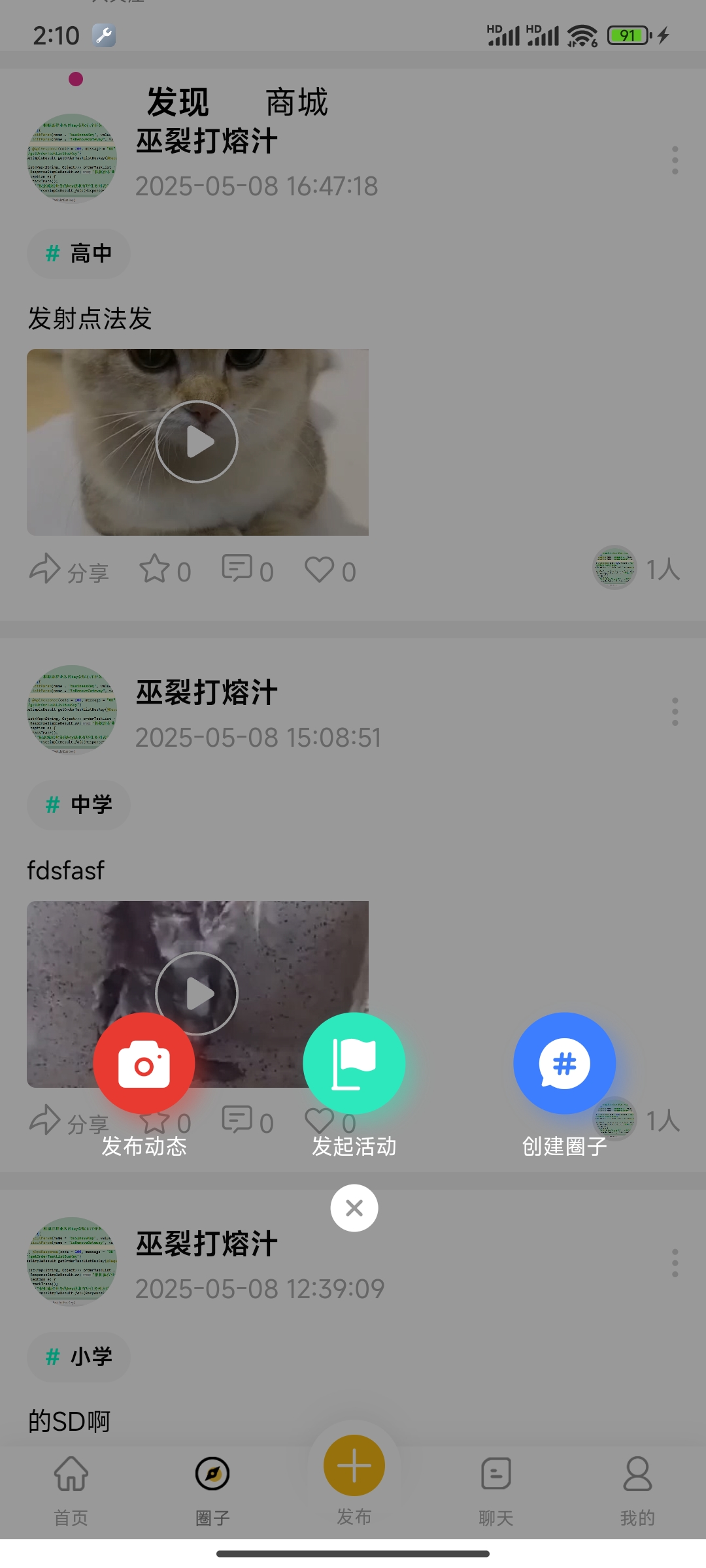
Task: Select 发起活动 flag button
Action: (x=354, y=1064)
